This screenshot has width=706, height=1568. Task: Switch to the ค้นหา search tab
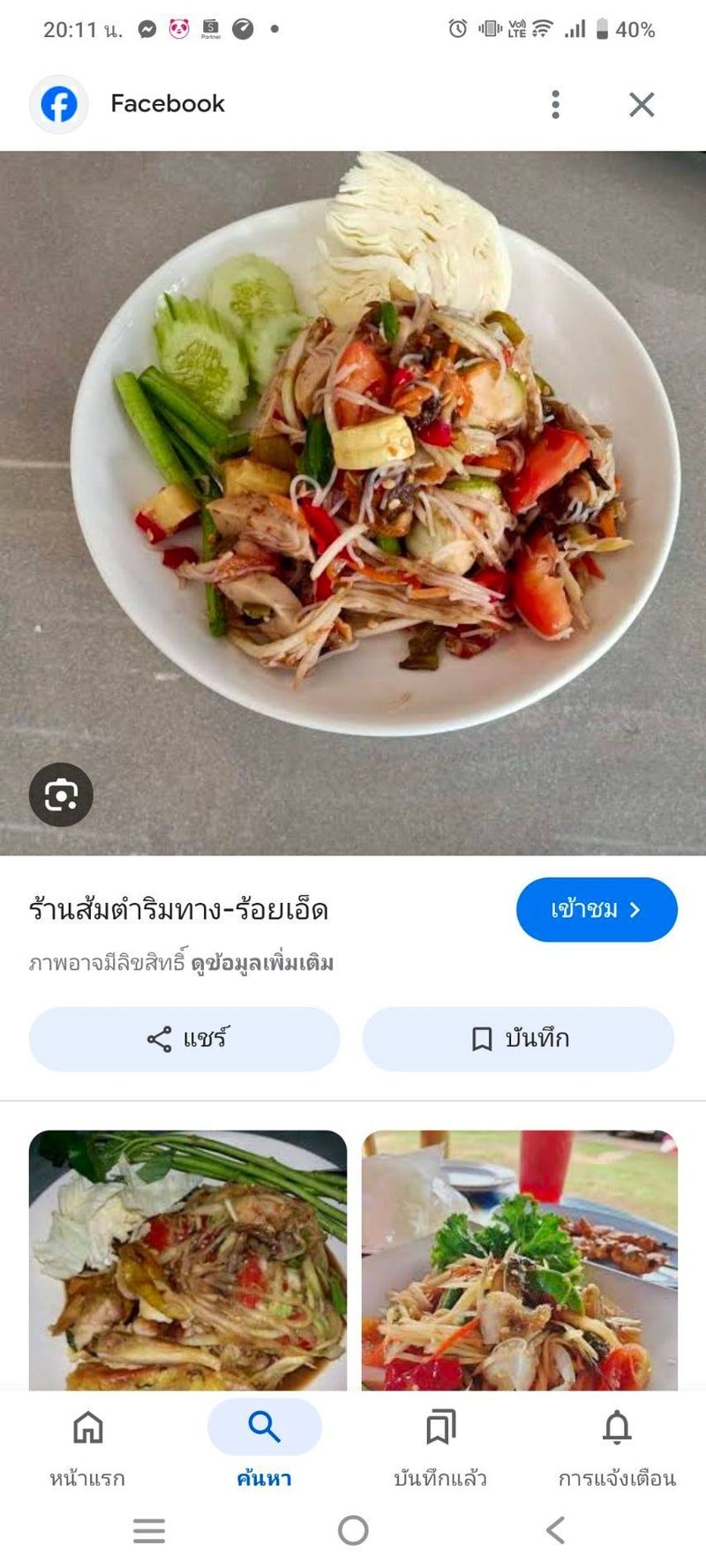coord(264,1443)
